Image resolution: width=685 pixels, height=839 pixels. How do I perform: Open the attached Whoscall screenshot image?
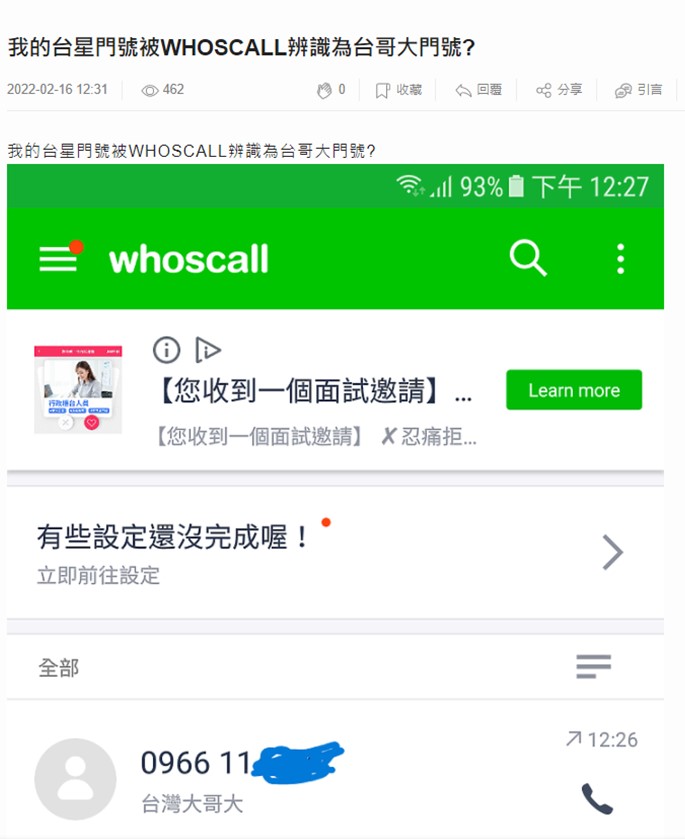click(335, 500)
